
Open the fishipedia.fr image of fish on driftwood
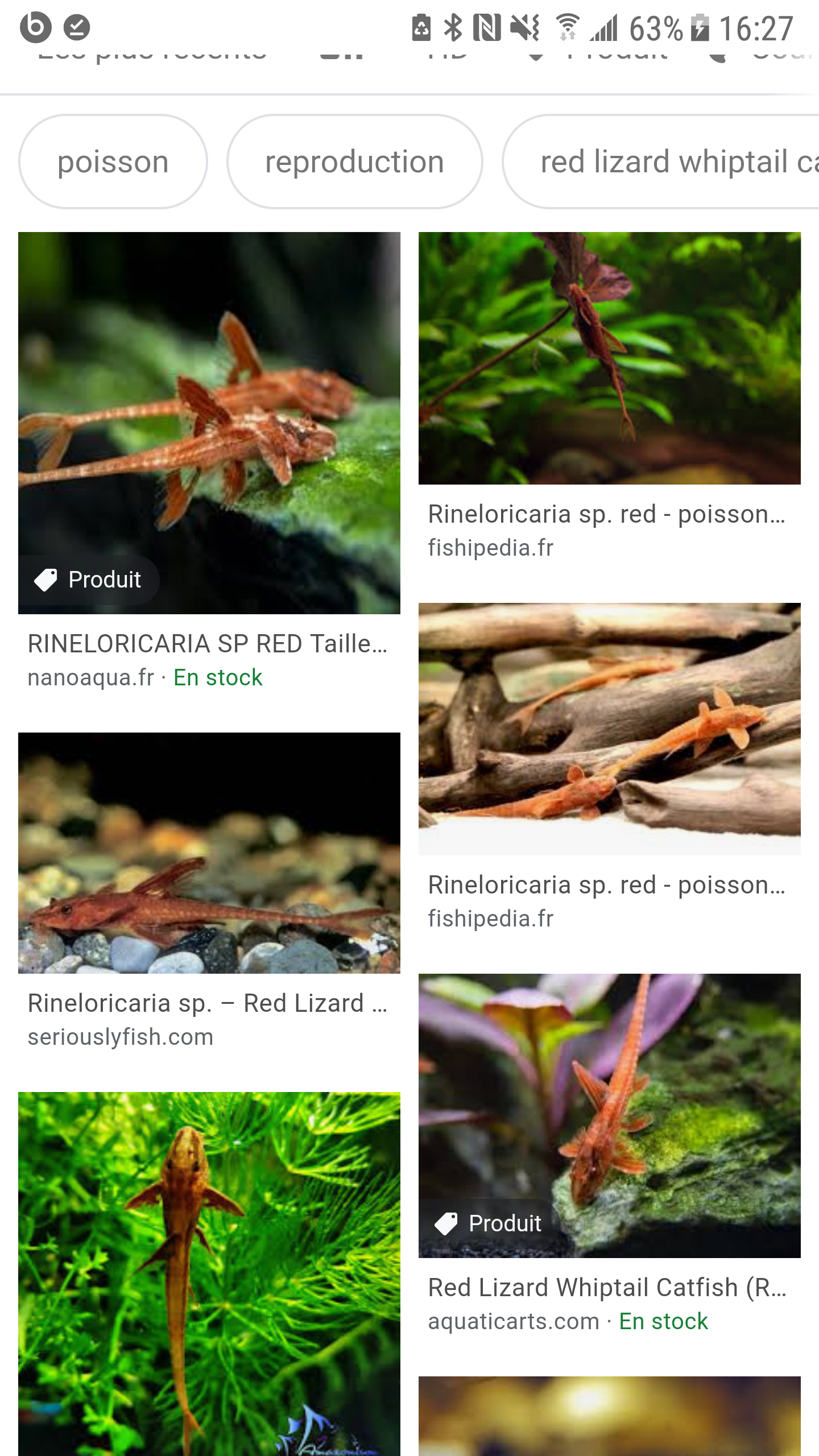coord(609,729)
